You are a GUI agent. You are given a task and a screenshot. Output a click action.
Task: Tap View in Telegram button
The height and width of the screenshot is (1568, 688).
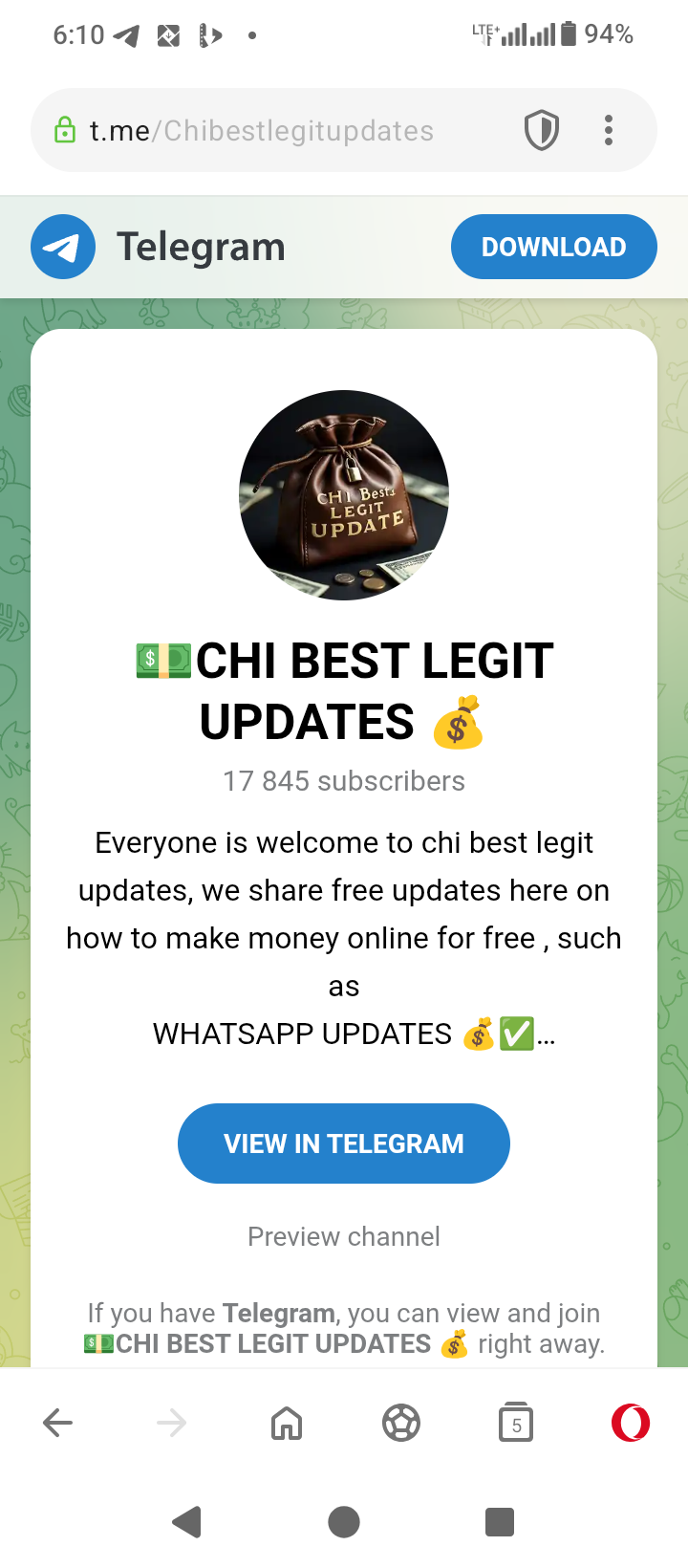[343, 1143]
